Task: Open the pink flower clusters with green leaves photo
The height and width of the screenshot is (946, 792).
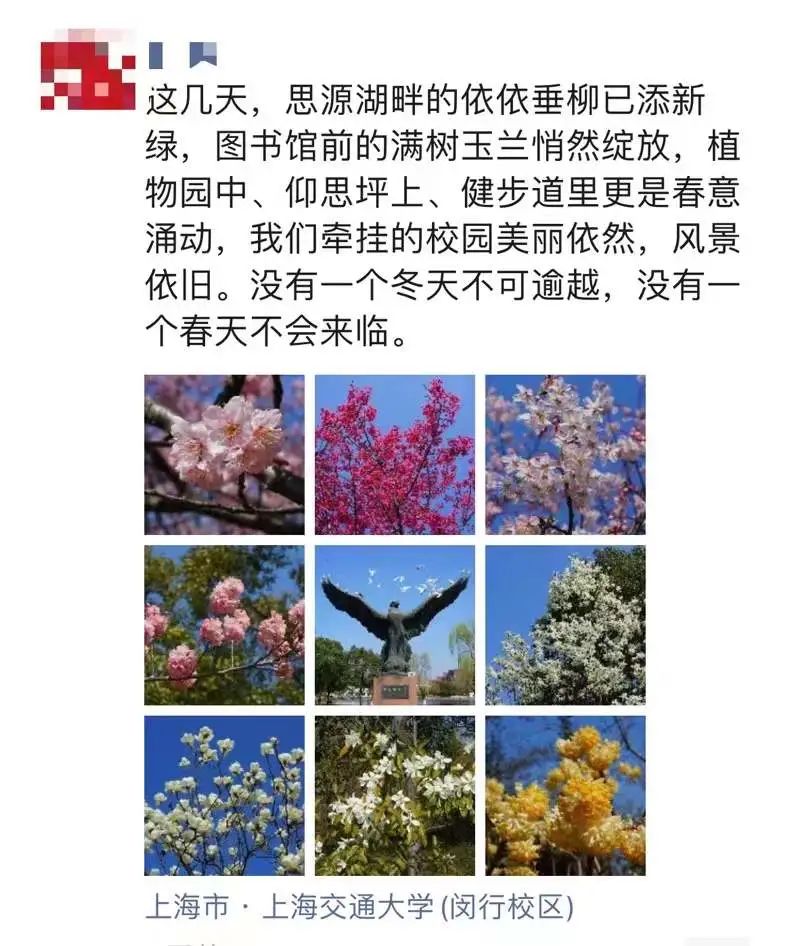Action: point(224,624)
